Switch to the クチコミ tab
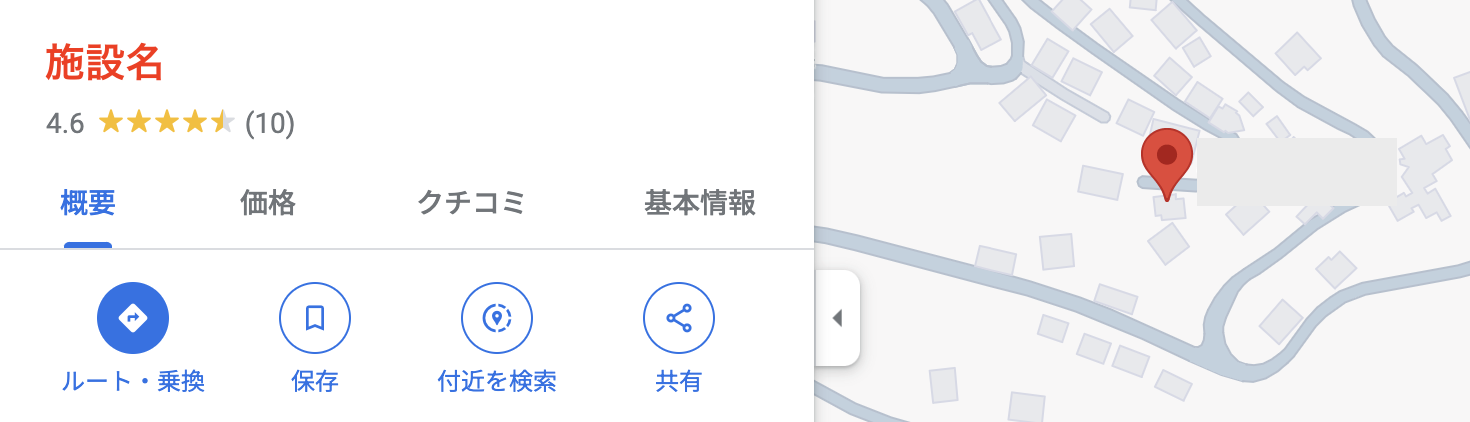This screenshot has height=422, width=1470. pos(471,204)
